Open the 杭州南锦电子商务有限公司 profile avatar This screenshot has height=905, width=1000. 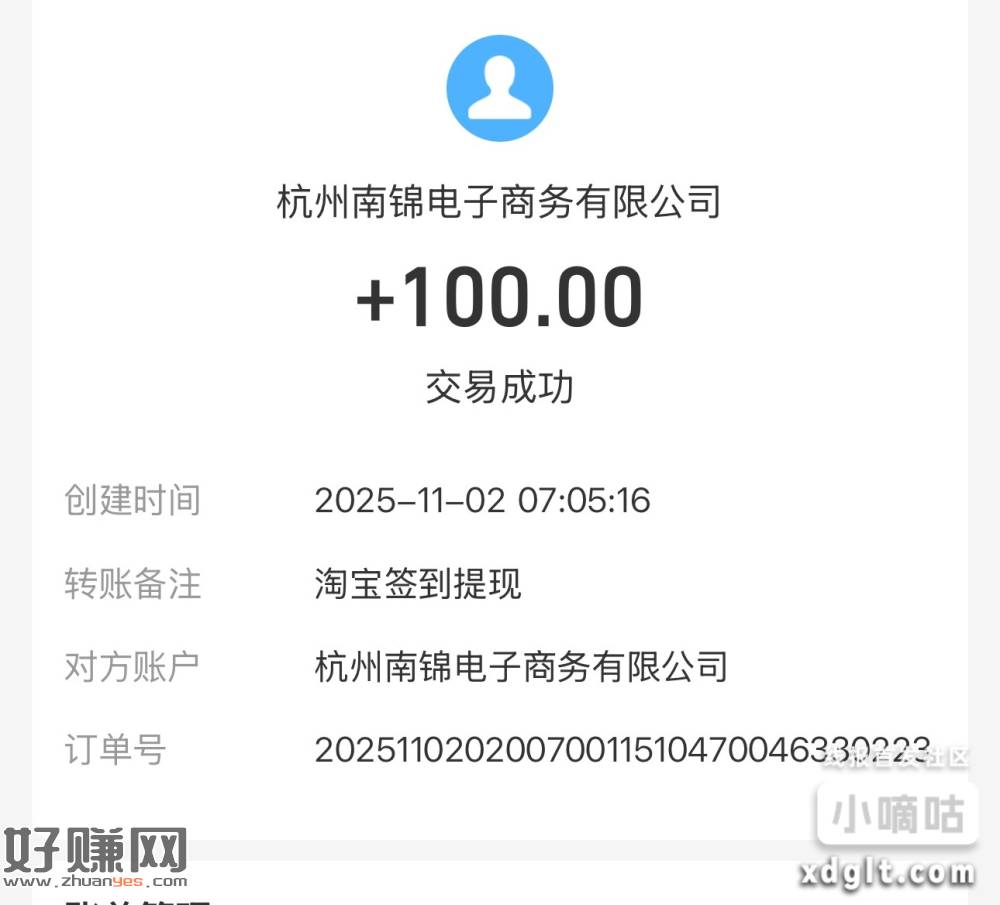tap(499, 87)
